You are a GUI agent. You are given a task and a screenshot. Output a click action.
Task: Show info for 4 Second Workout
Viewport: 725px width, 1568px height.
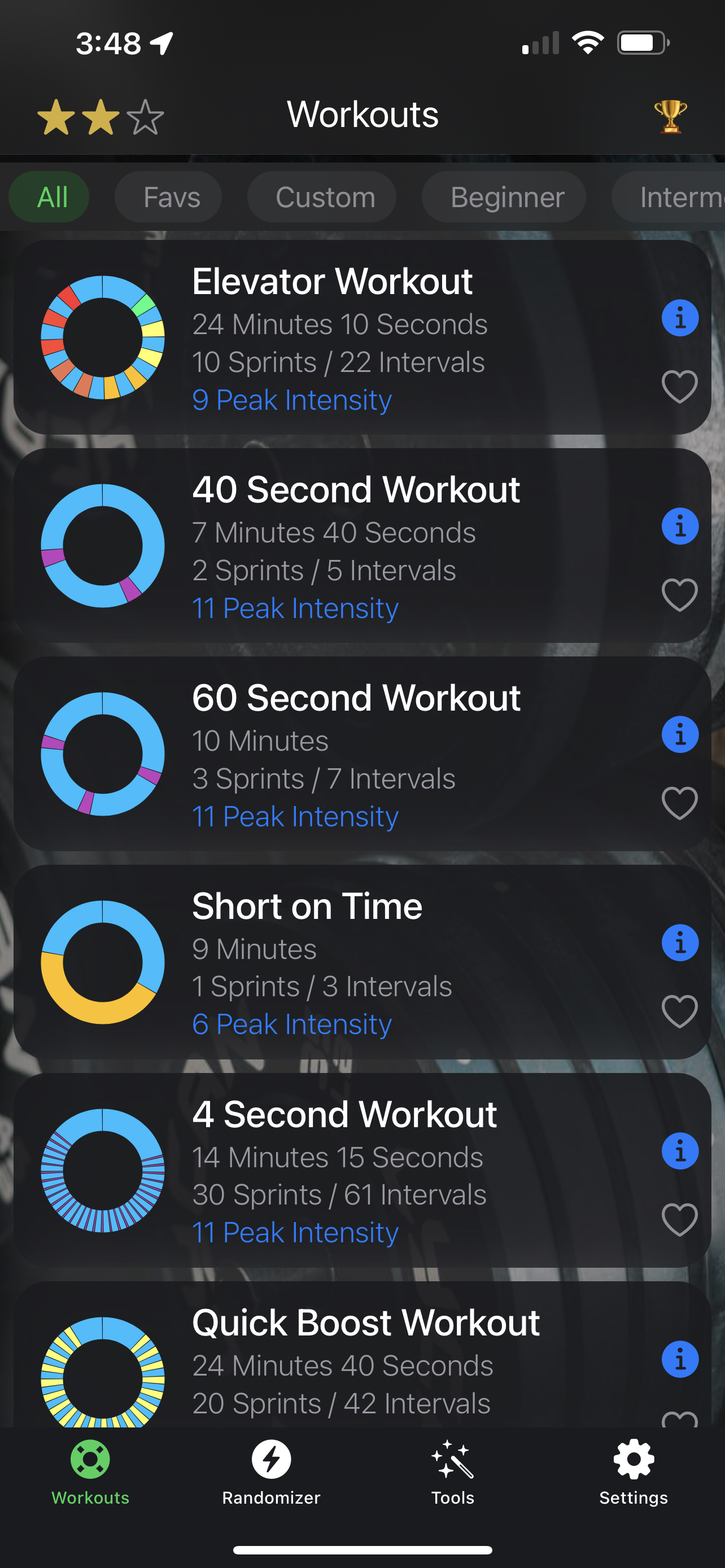[x=679, y=1151]
